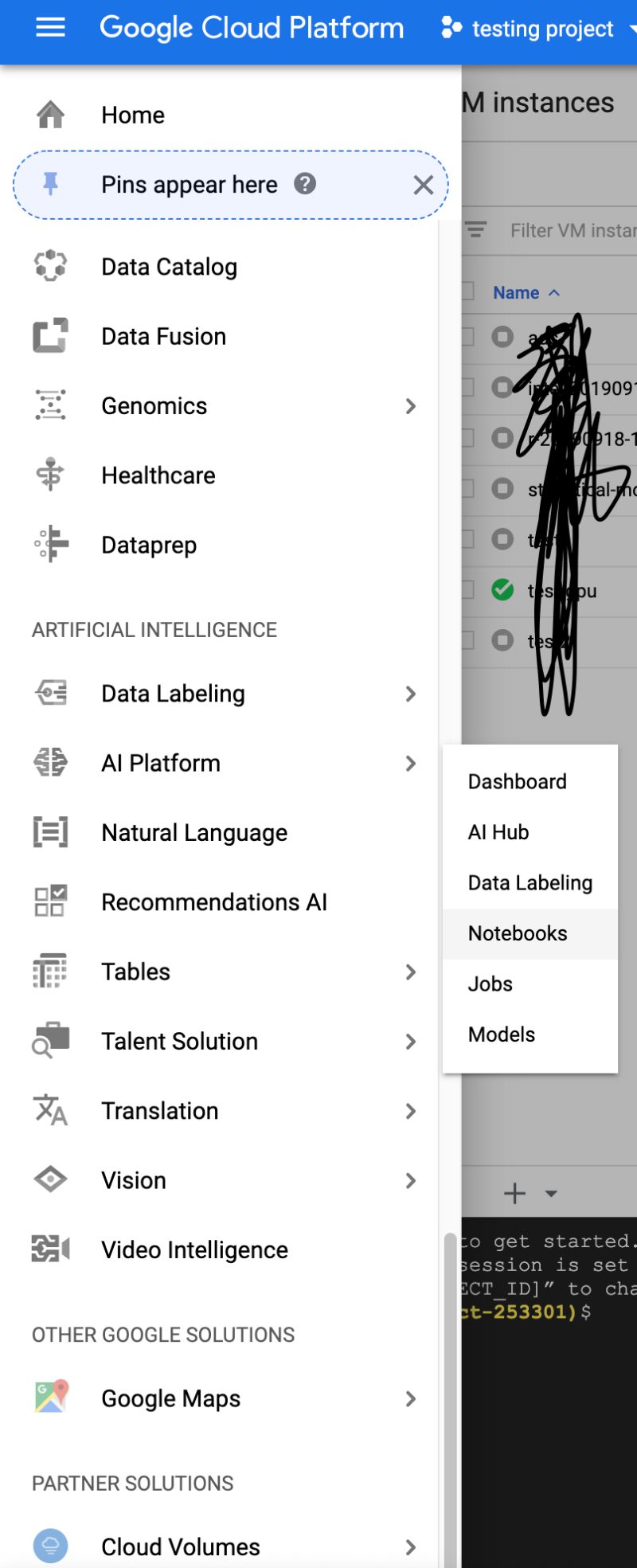The width and height of the screenshot is (637, 1568).
Task: Click the help question mark in the Pins banner
Action: pos(305,184)
